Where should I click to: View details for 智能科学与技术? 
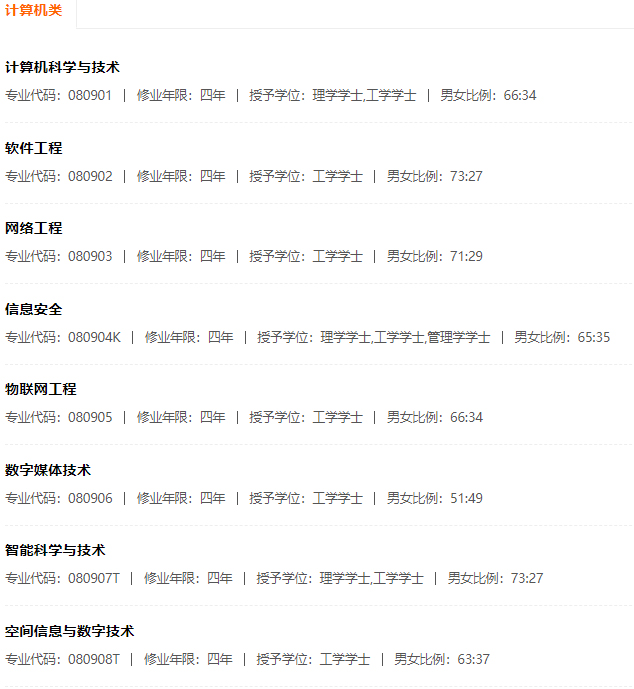click(x=55, y=551)
